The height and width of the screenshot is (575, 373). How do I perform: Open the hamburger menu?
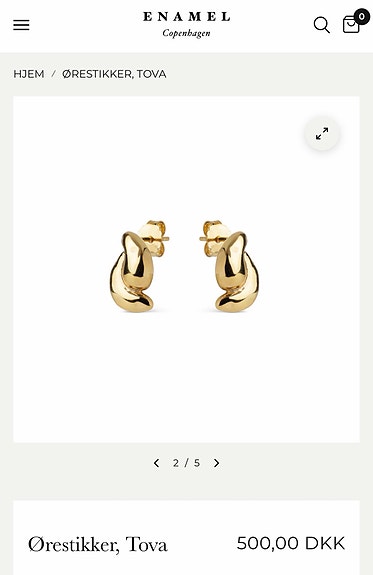point(21,25)
